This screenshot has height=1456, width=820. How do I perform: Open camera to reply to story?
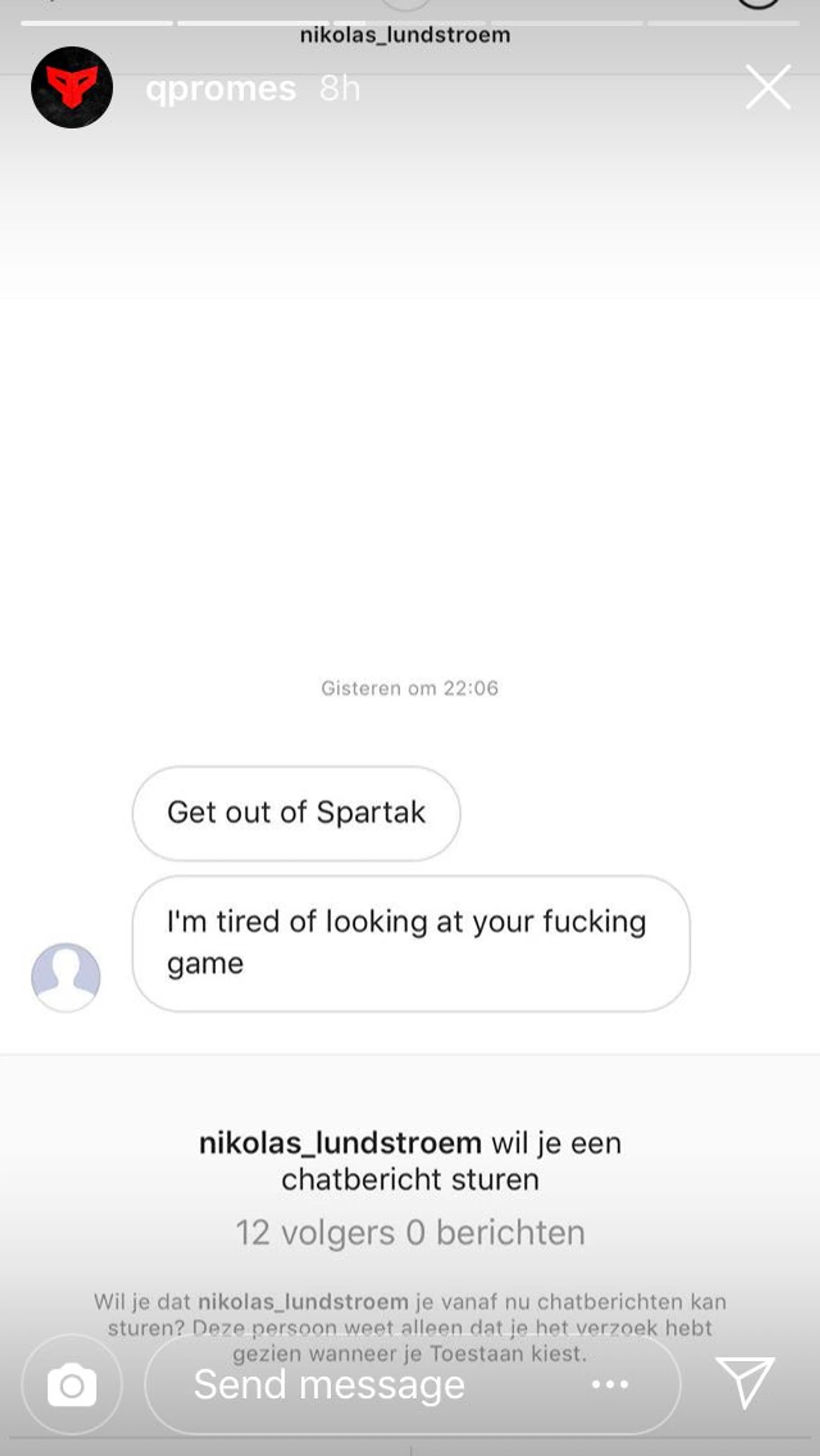72,1385
